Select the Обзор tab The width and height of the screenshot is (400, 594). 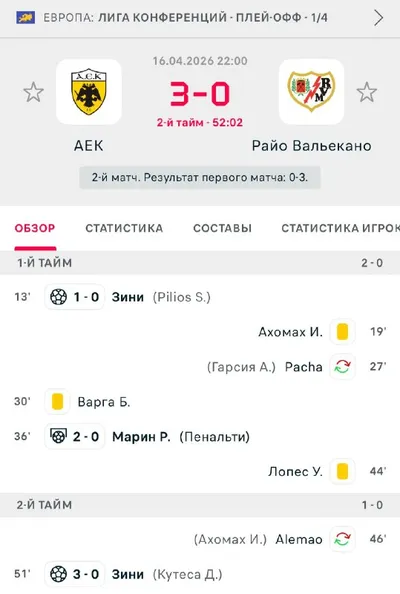[35, 228]
